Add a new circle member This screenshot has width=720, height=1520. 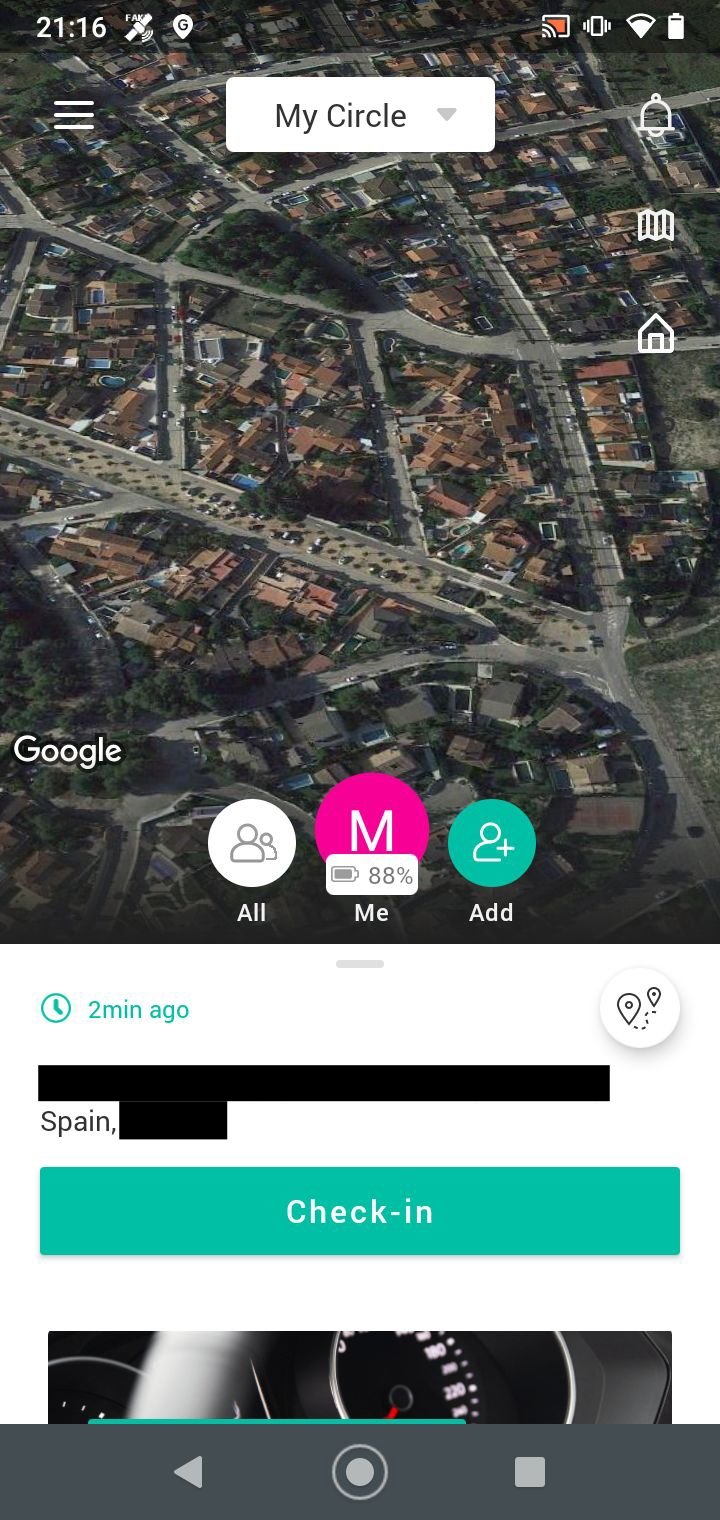click(x=491, y=844)
